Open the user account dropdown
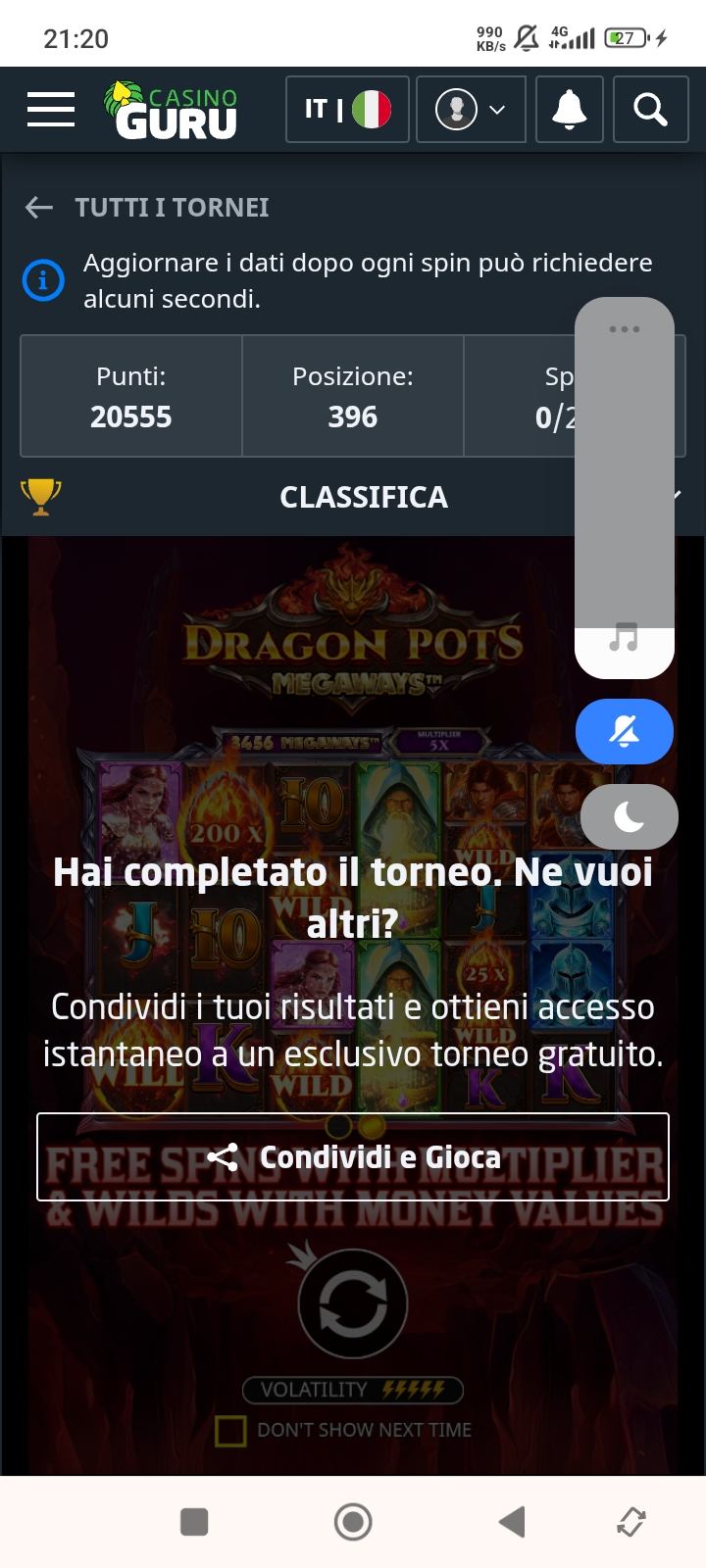706x1568 pixels. [x=471, y=110]
